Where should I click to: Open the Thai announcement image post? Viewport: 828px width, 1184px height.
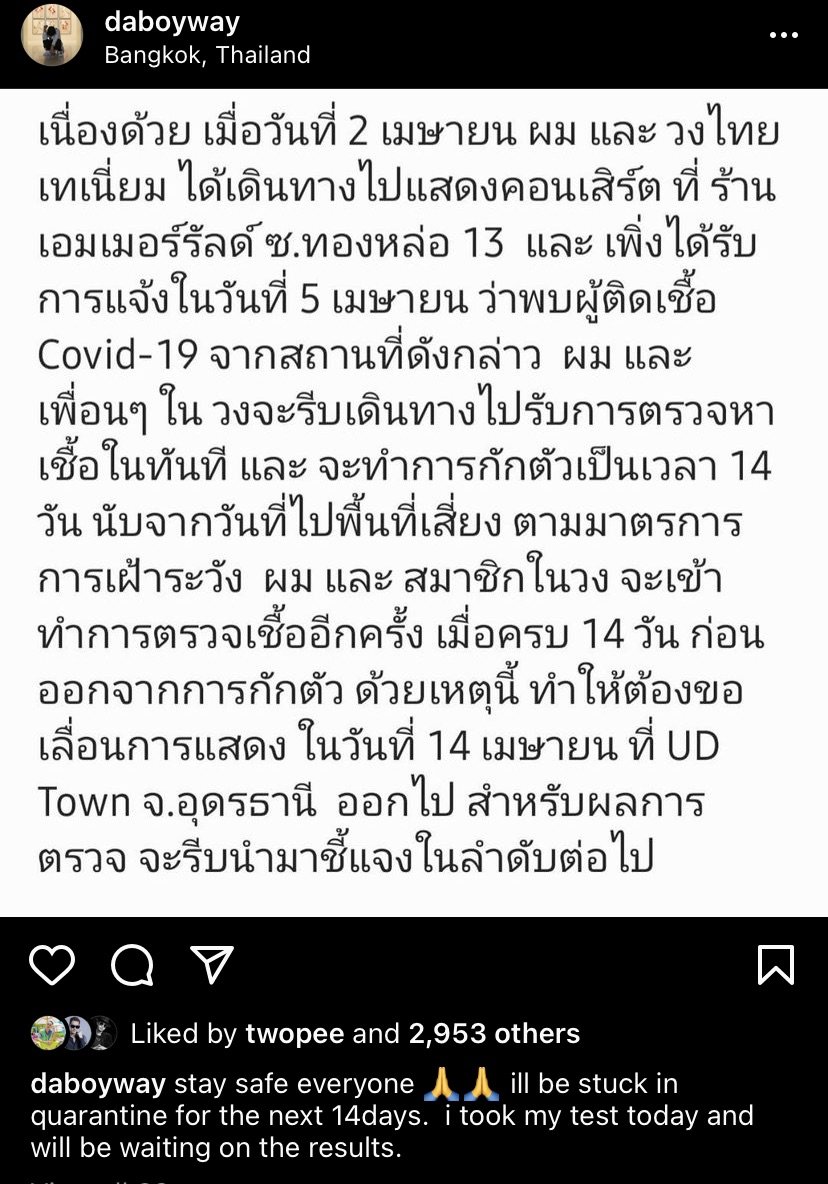(x=414, y=500)
